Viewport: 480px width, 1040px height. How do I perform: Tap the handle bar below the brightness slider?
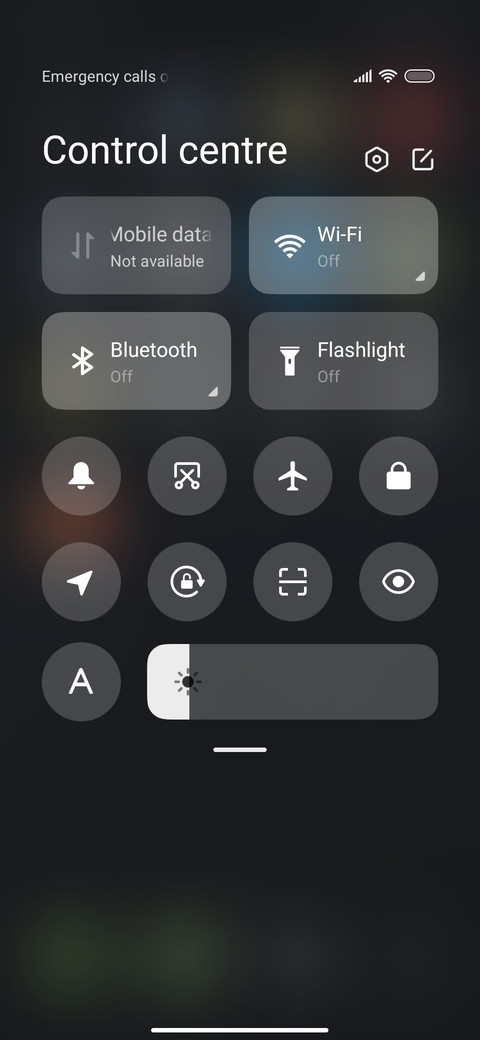point(240,749)
